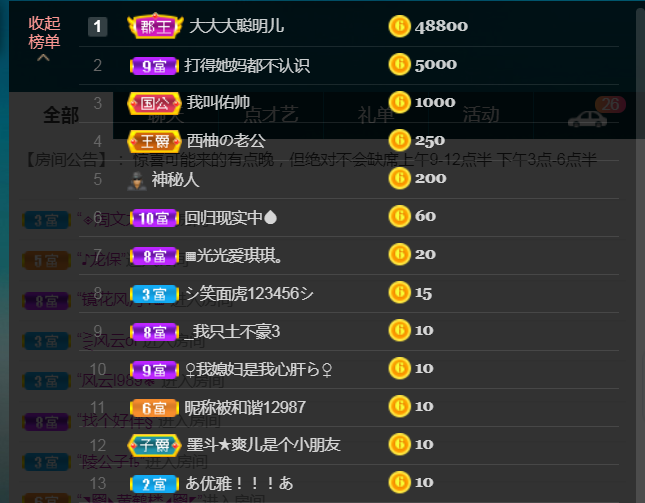This screenshot has height=503, width=645.
Task: Switch to the 全部 tab
Action: click(x=61, y=116)
